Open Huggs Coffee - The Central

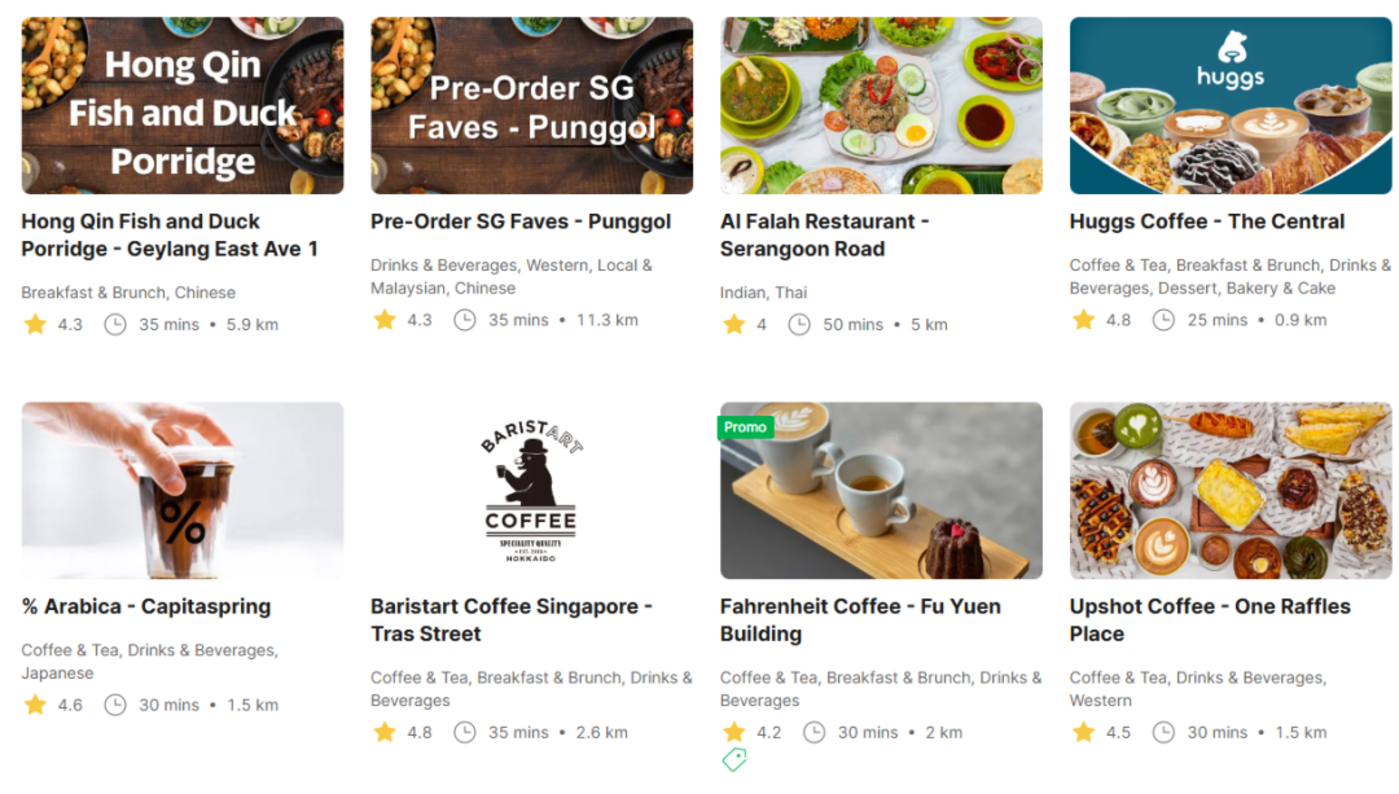1230,106
